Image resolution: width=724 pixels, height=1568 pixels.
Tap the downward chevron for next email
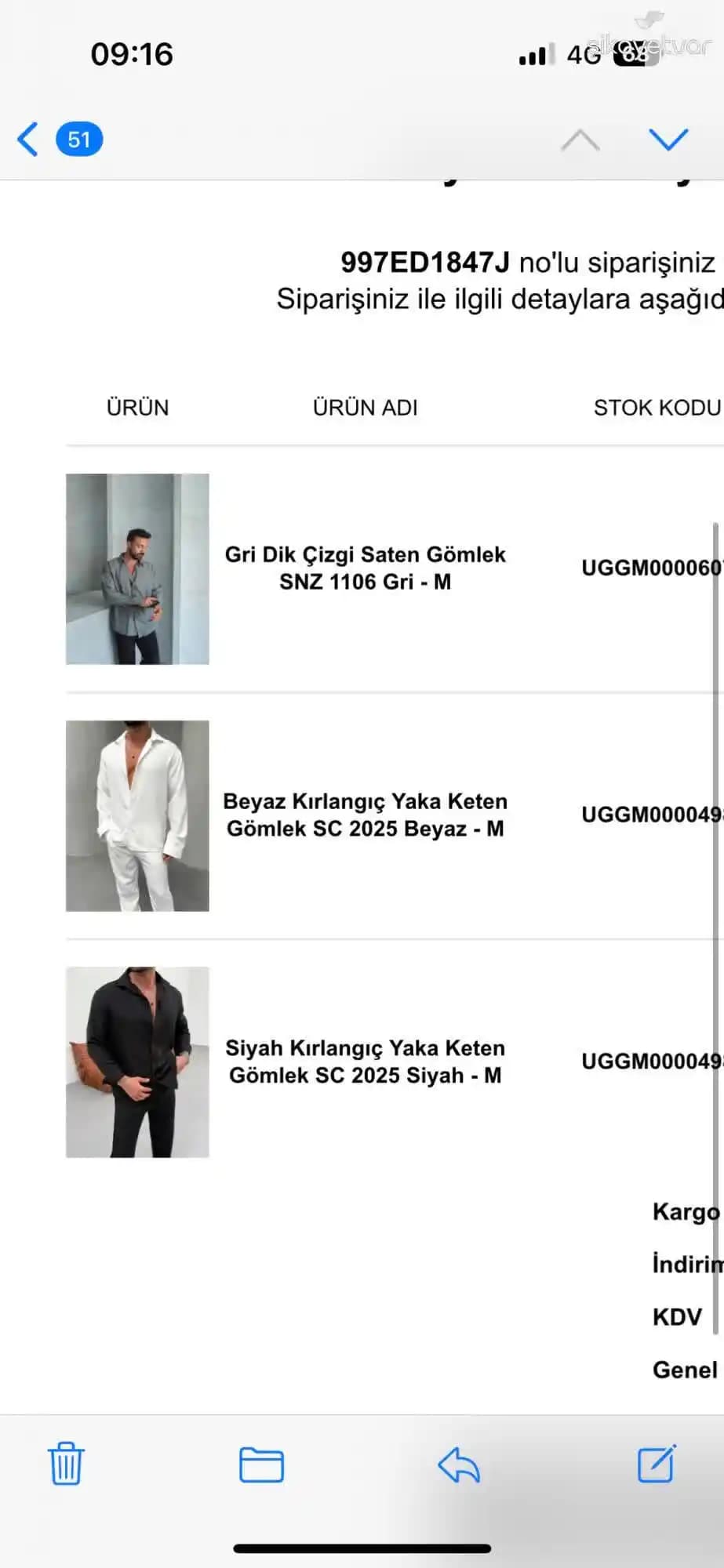[x=669, y=140]
